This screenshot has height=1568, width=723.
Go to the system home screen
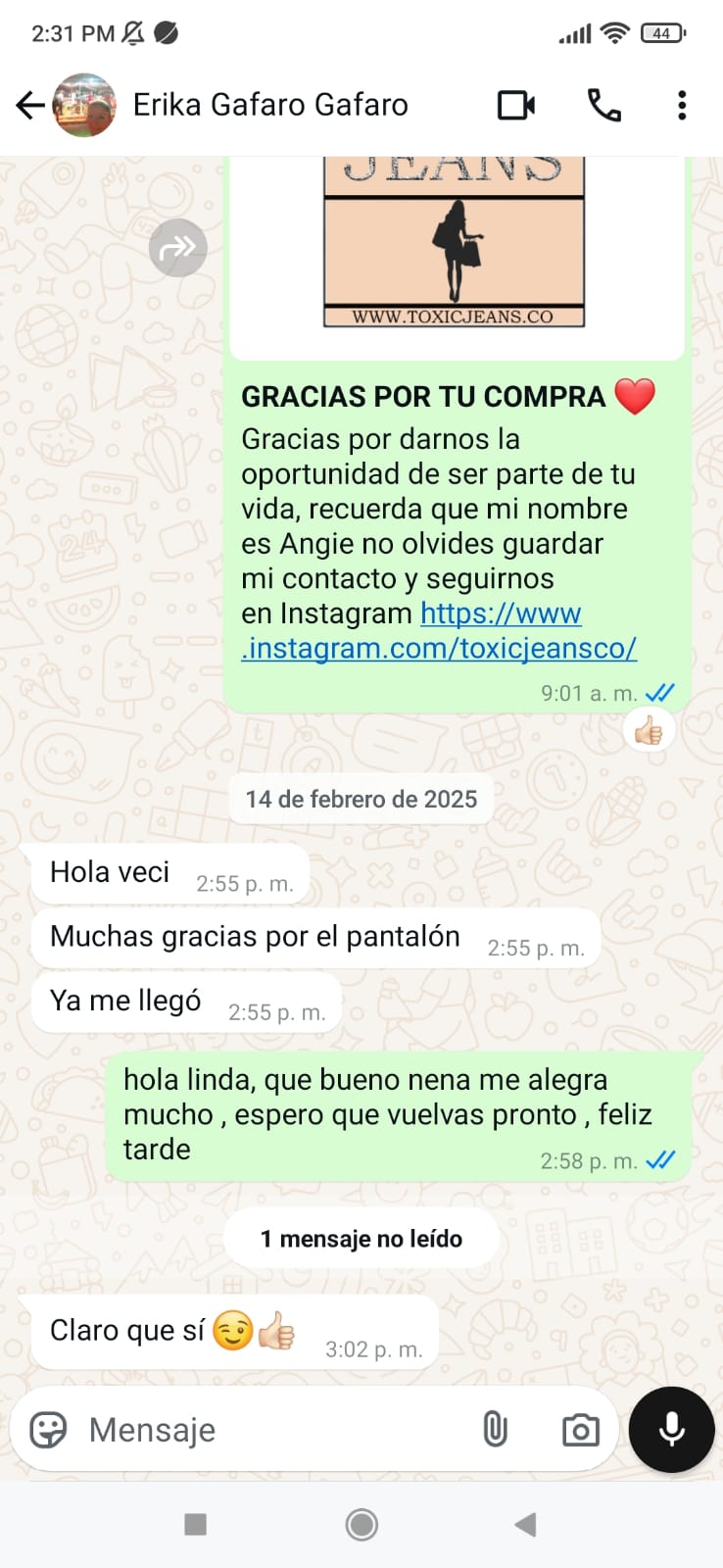[361, 1525]
